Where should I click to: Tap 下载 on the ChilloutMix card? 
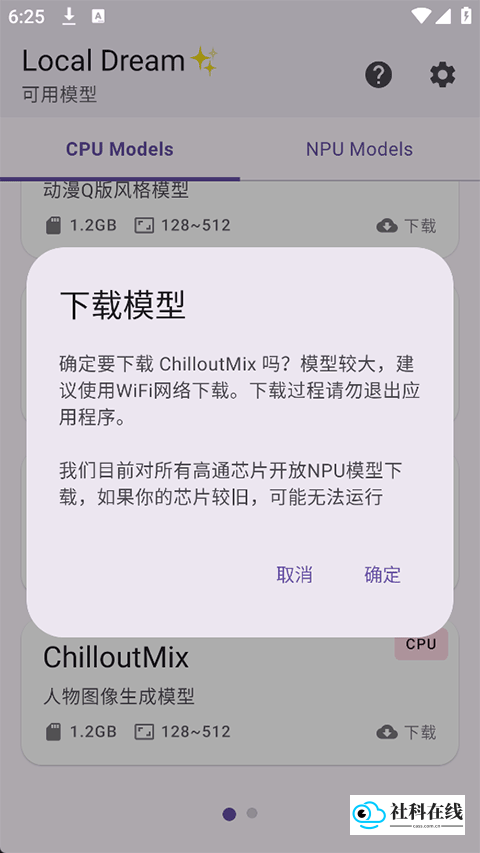407,732
